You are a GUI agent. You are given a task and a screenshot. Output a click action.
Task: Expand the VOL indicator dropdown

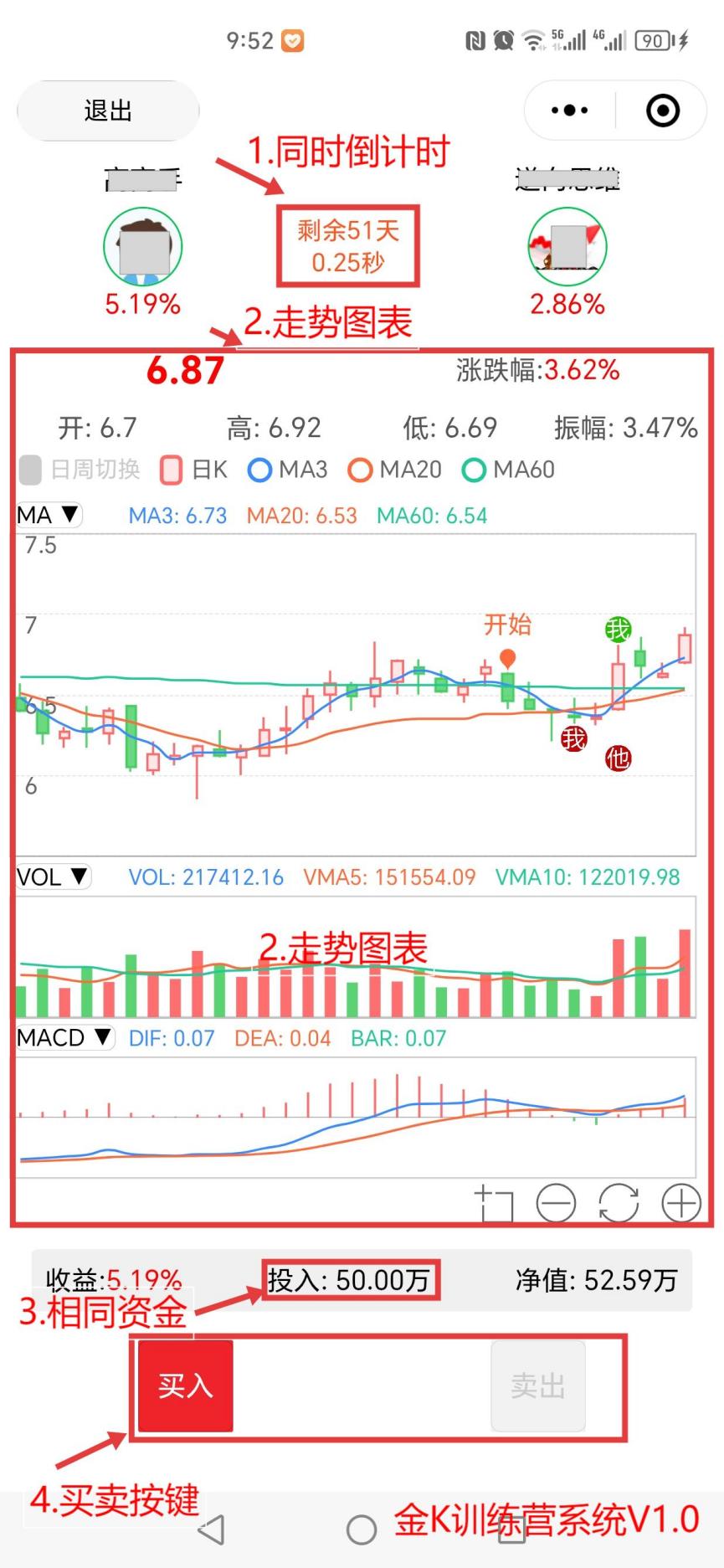53,877
